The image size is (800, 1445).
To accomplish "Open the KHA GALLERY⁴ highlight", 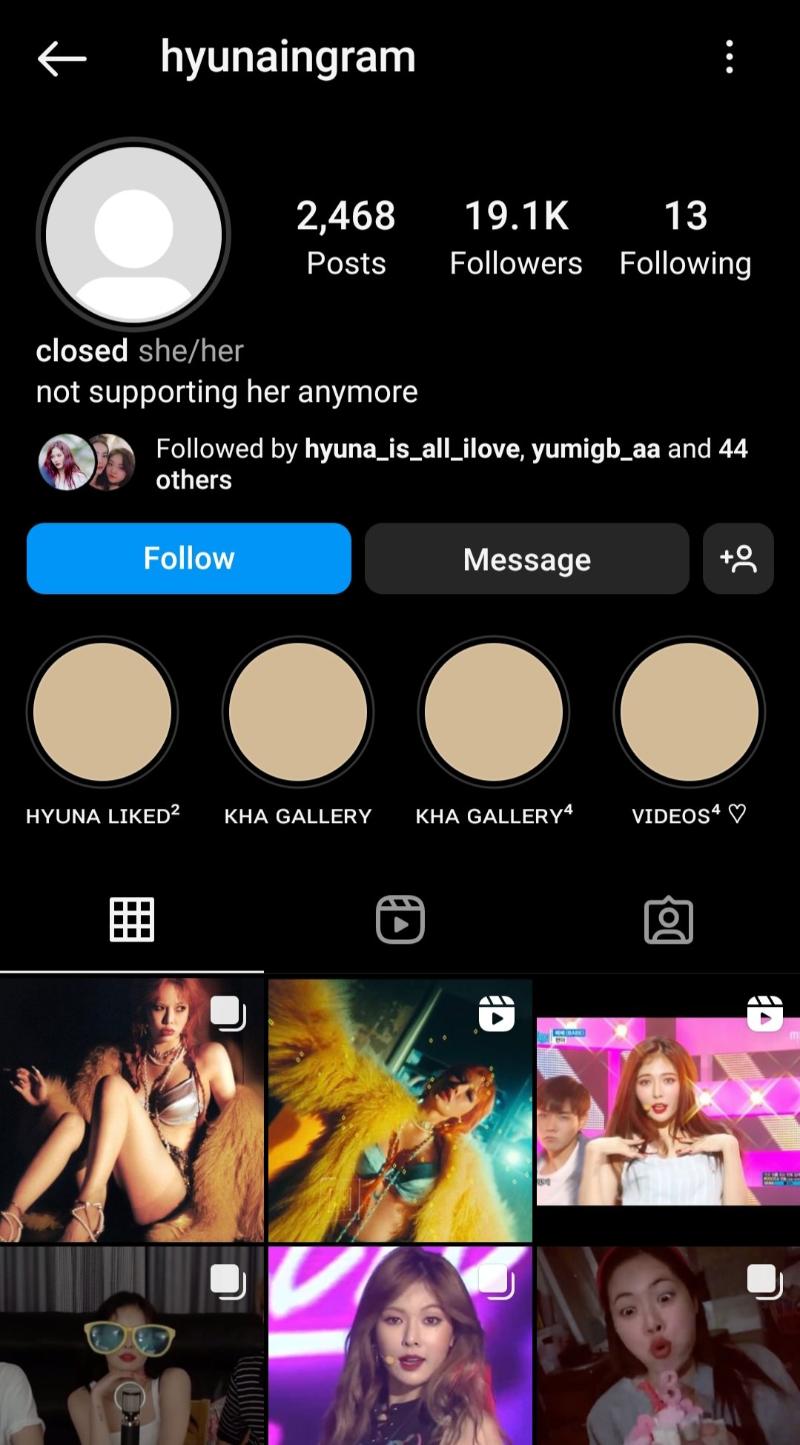I will click(494, 712).
